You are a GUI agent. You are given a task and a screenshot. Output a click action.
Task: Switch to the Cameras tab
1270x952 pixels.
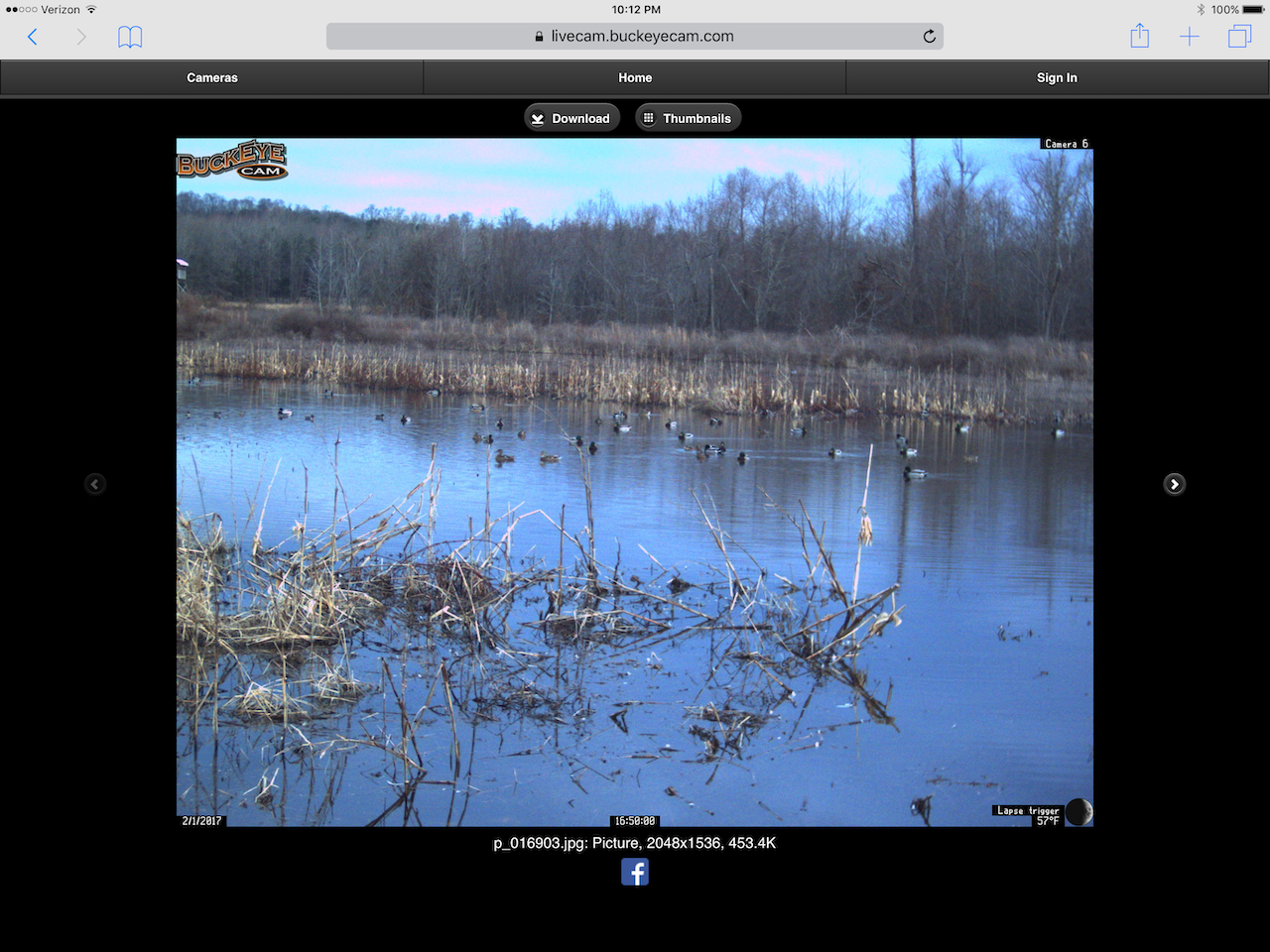click(212, 77)
